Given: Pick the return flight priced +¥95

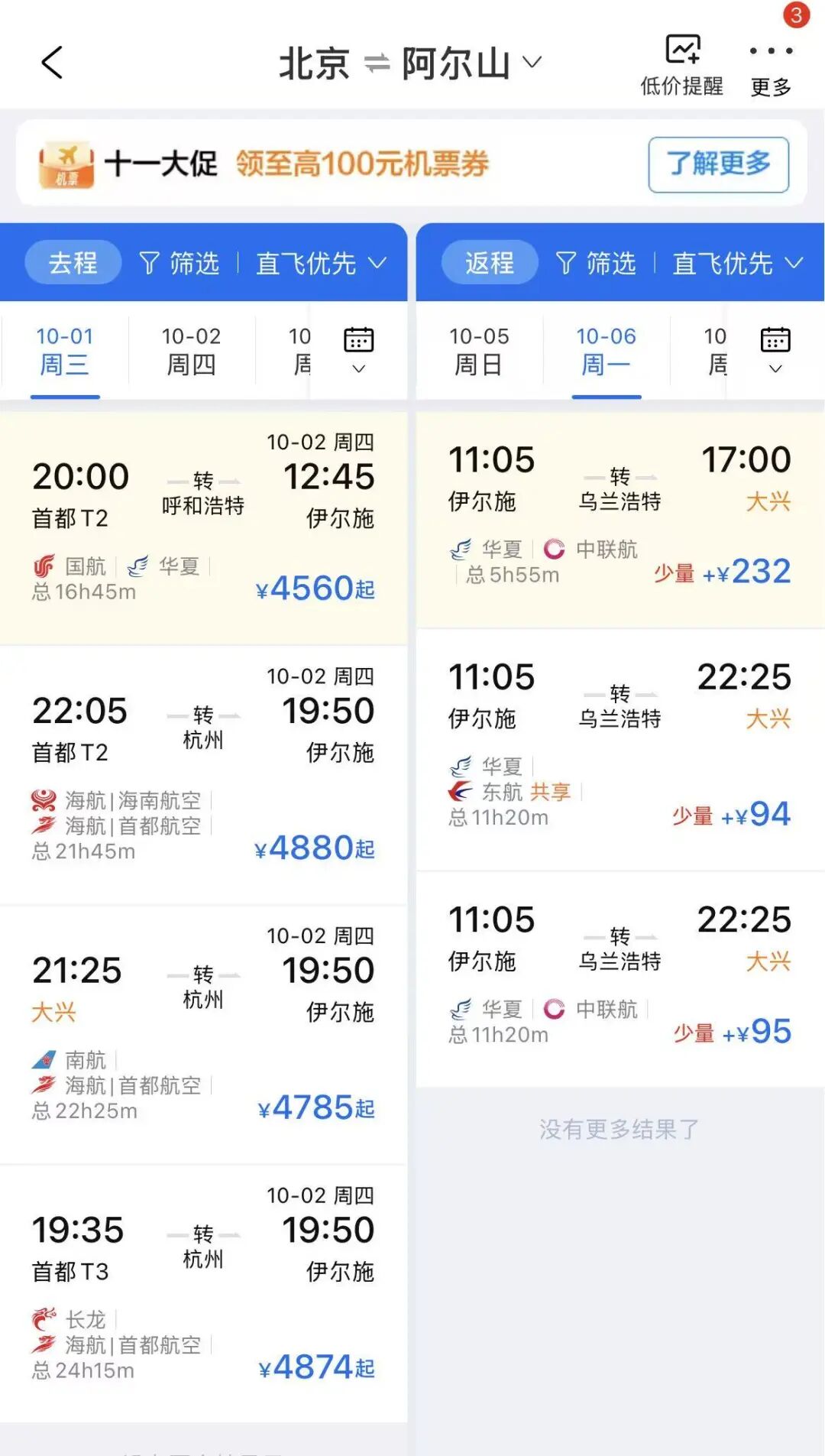Looking at the screenshot, I should pyautogui.click(x=620, y=978).
